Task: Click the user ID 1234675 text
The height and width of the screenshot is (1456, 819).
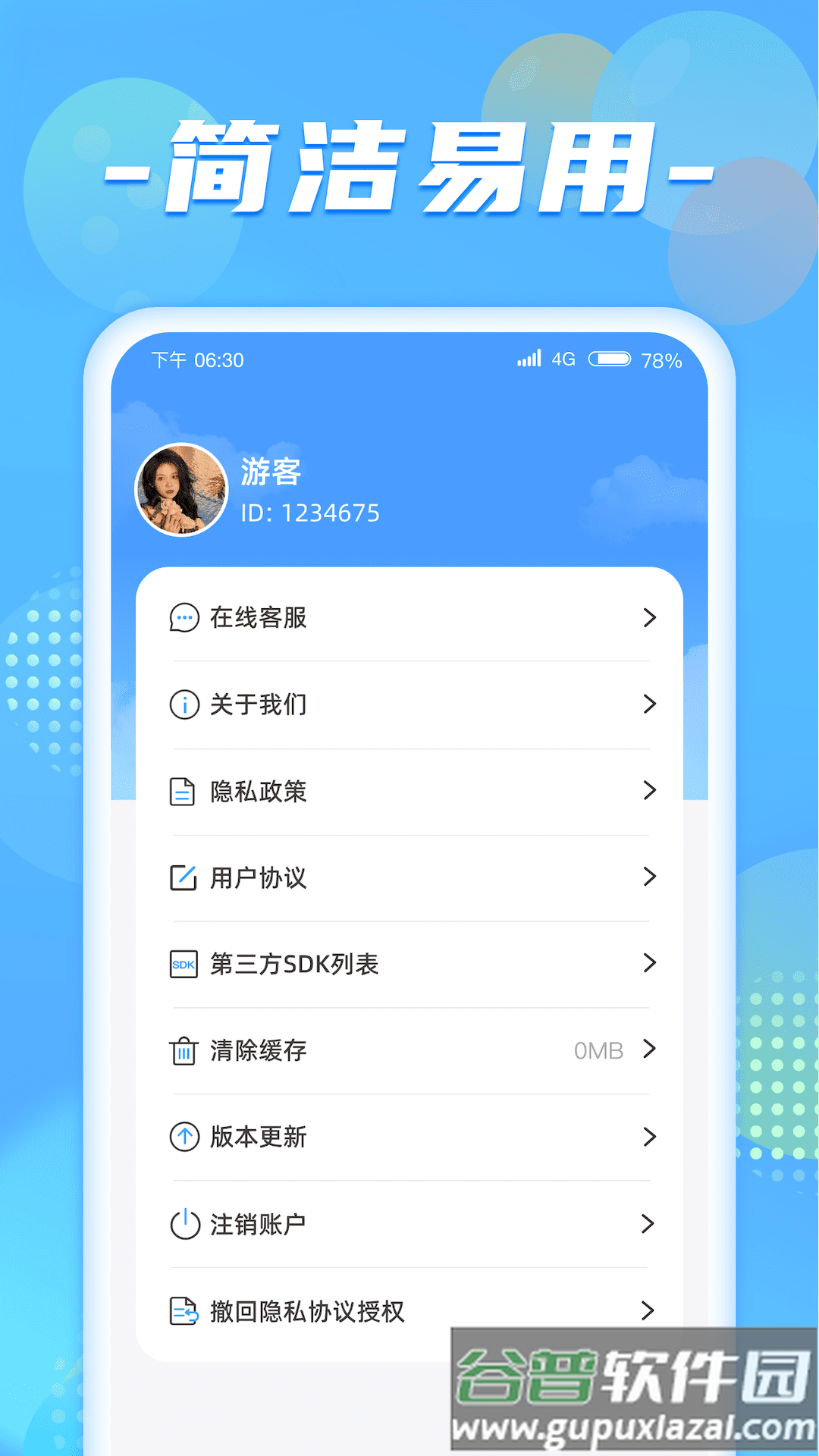Action: (x=306, y=513)
